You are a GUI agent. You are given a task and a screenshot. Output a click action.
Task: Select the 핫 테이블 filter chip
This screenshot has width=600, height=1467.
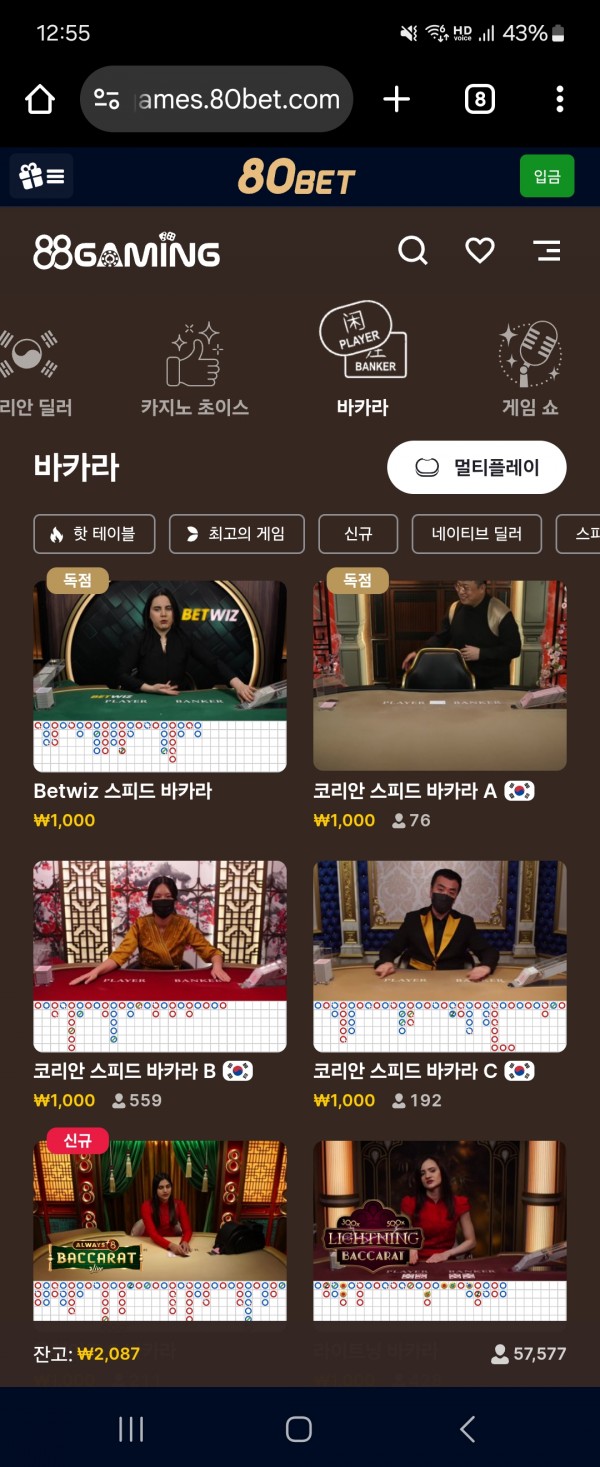pyautogui.click(x=94, y=534)
